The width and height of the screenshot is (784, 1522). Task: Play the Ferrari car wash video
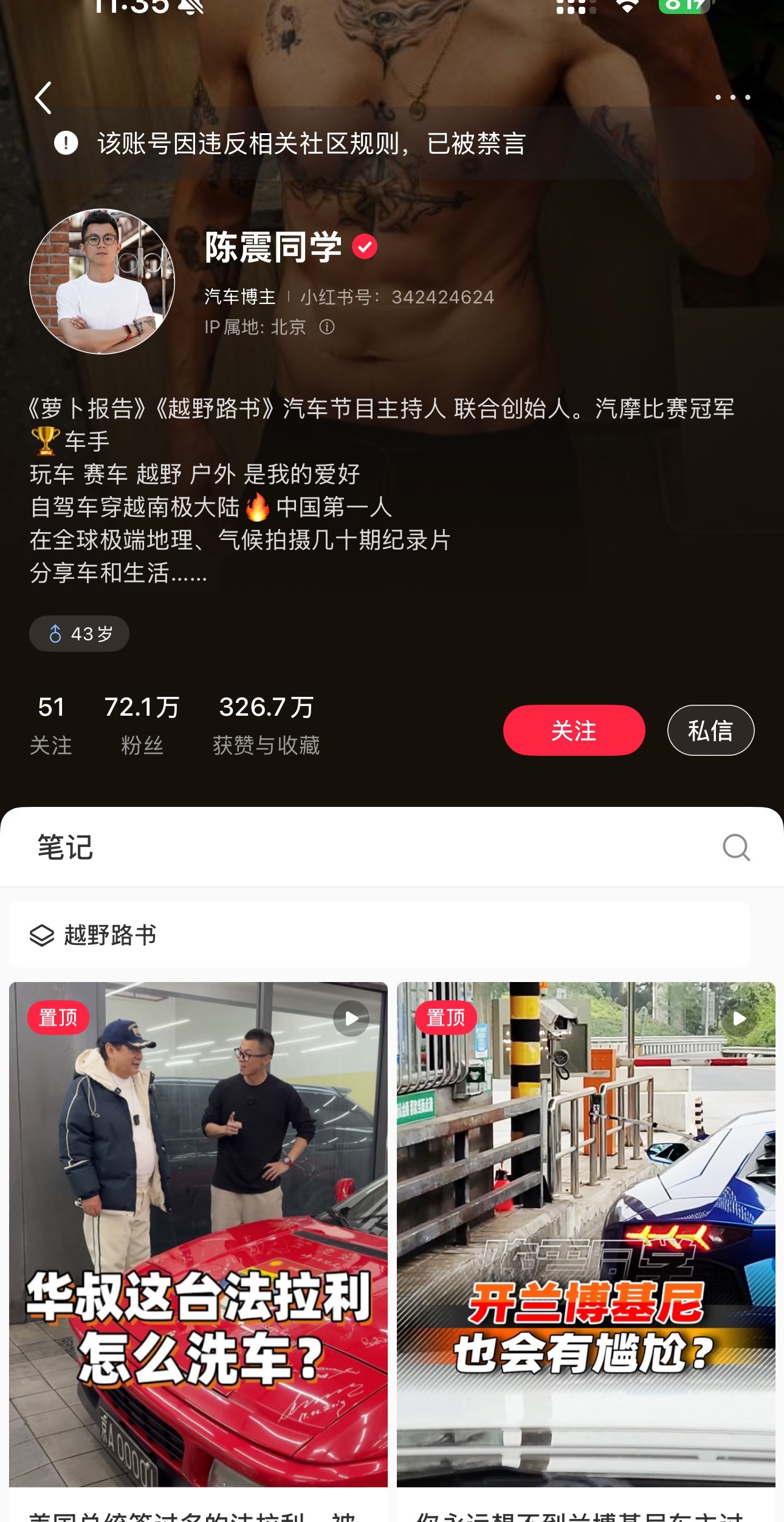[351, 1019]
